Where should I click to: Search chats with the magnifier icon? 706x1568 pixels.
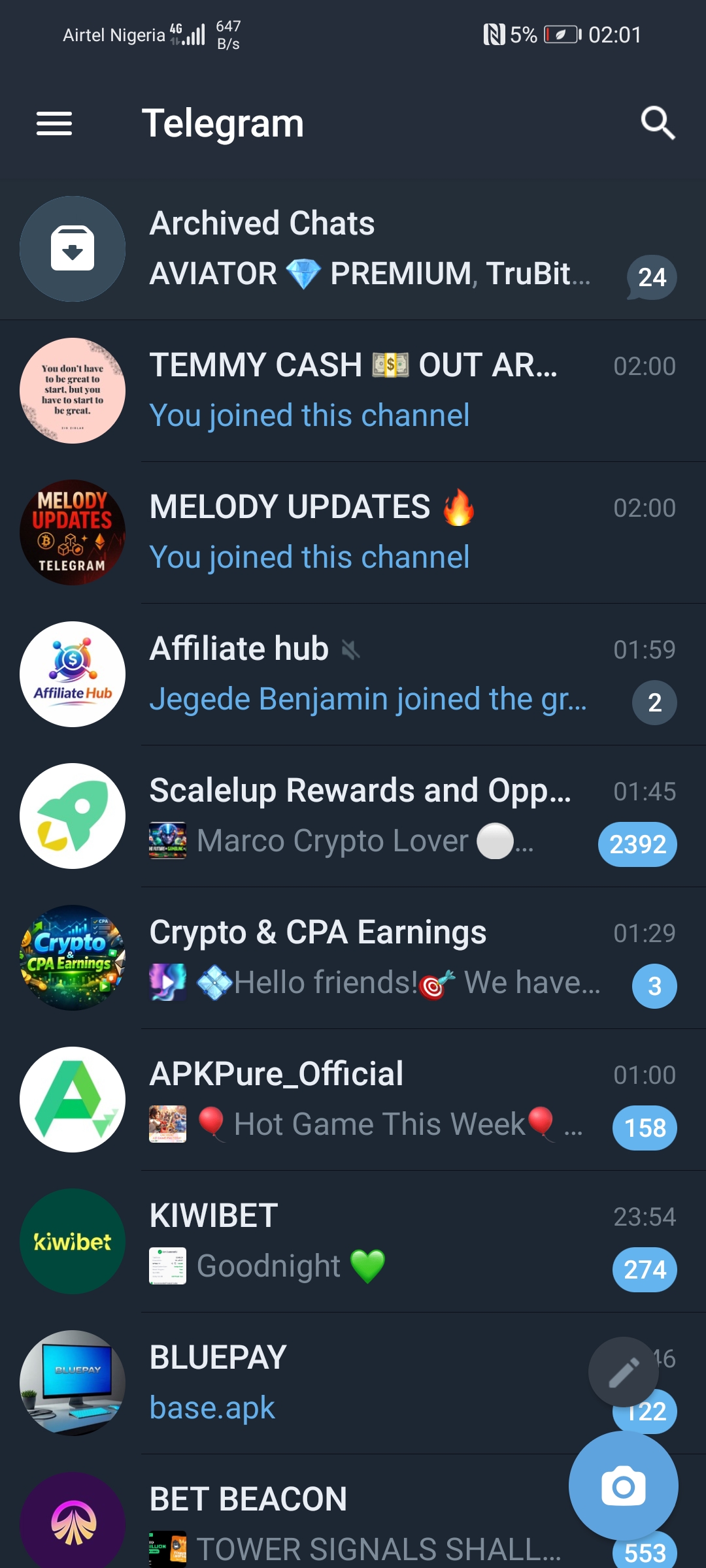pyautogui.click(x=657, y=123)
